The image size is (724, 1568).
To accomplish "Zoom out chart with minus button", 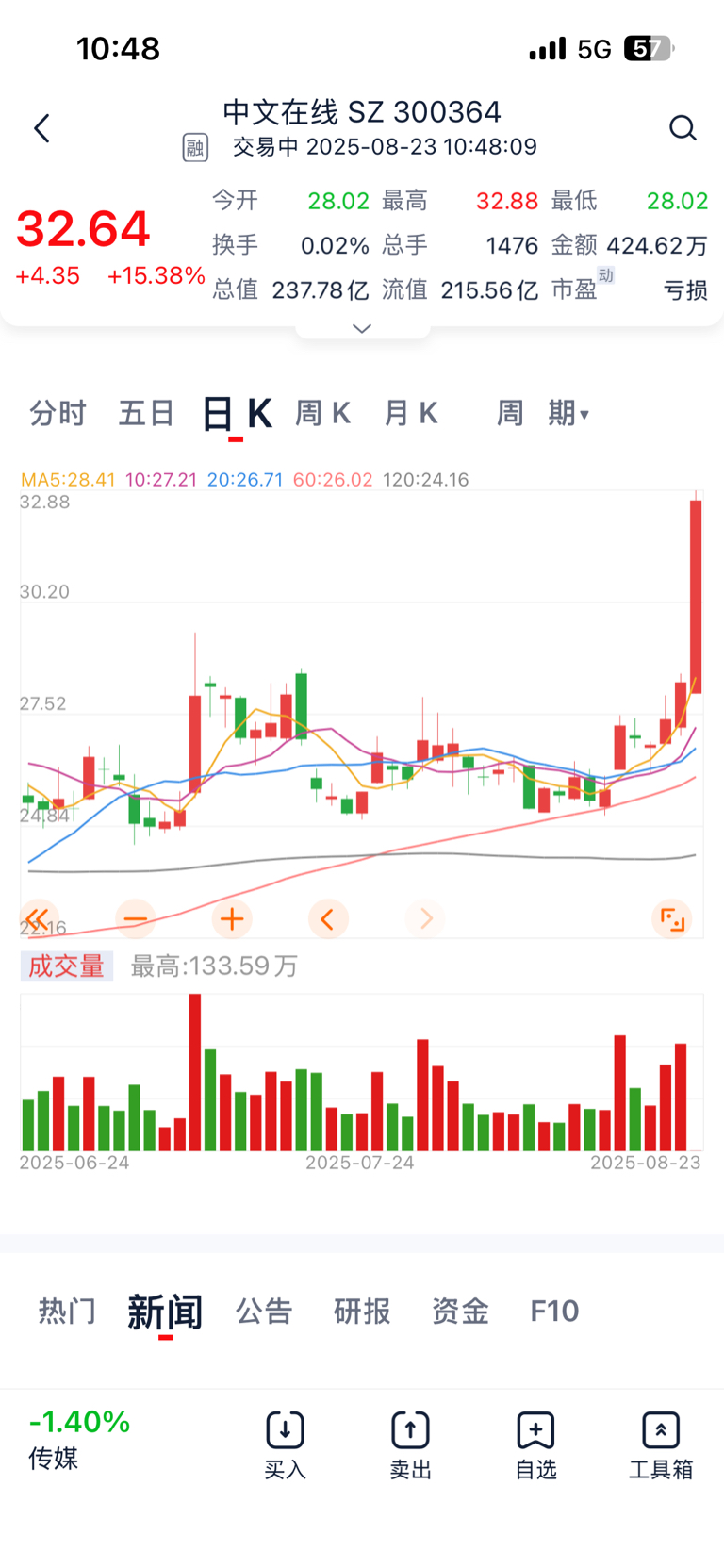I will 136,918.
